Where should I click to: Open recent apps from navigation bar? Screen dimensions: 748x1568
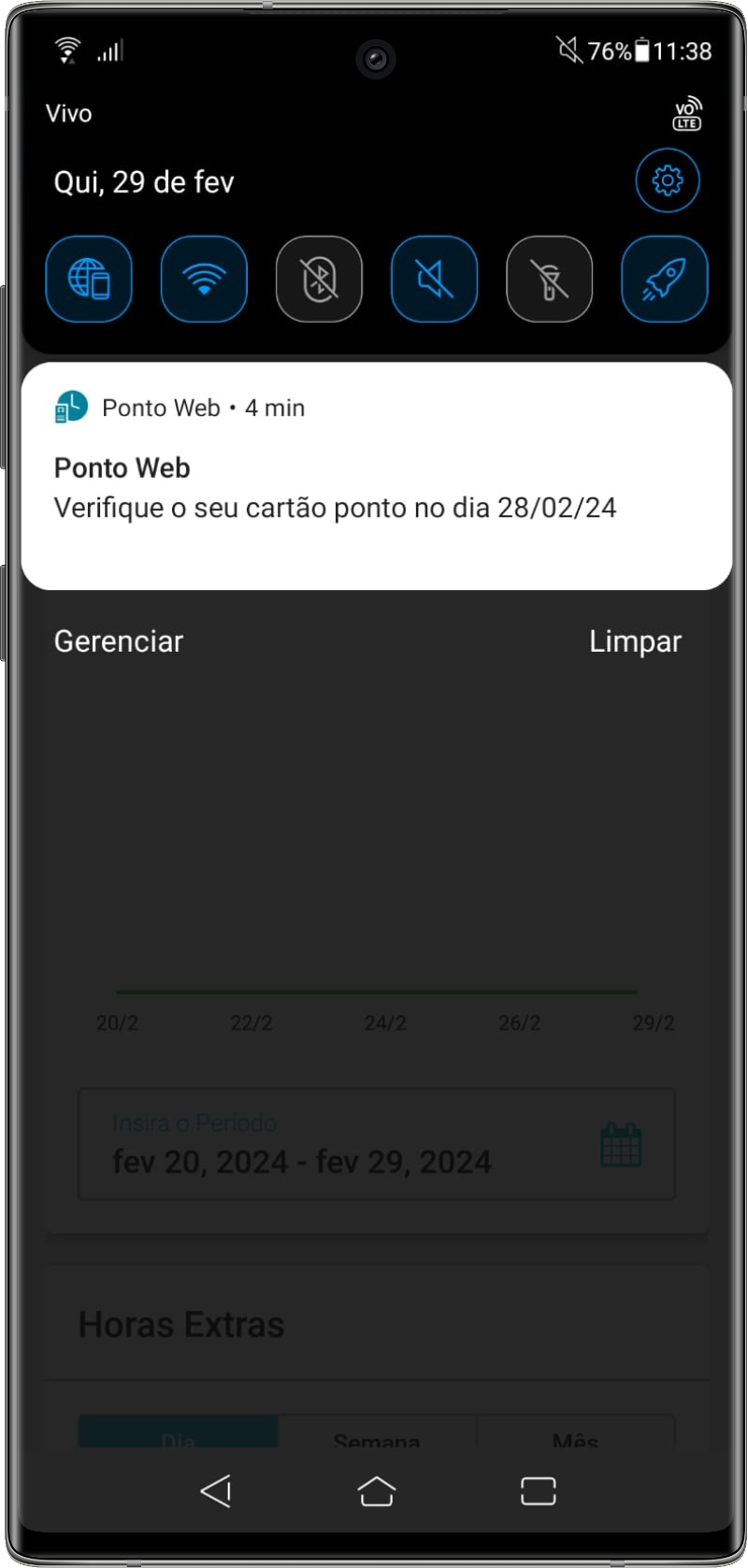(538, 1490)
